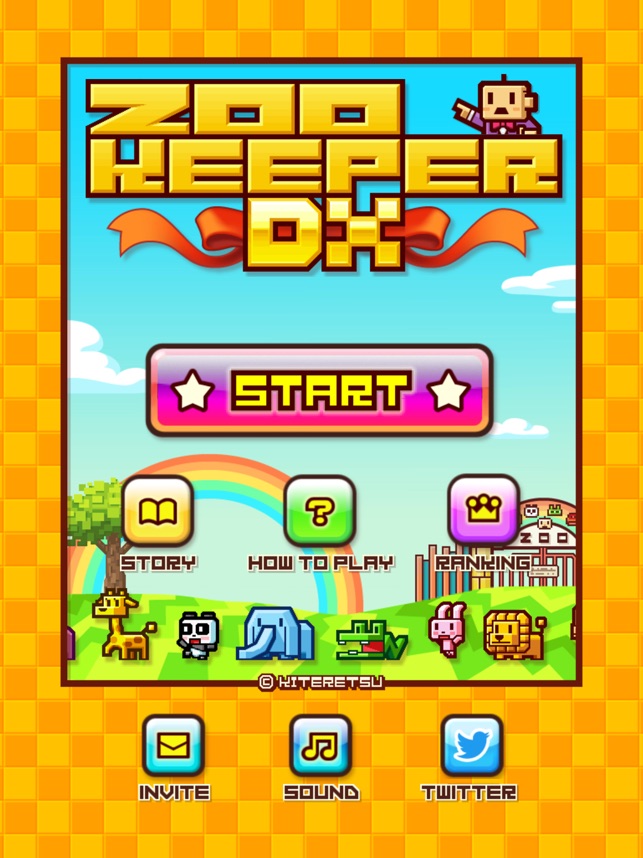643x858 pixels.
Task: Open the How to Play guide
Action: [320, 512]
